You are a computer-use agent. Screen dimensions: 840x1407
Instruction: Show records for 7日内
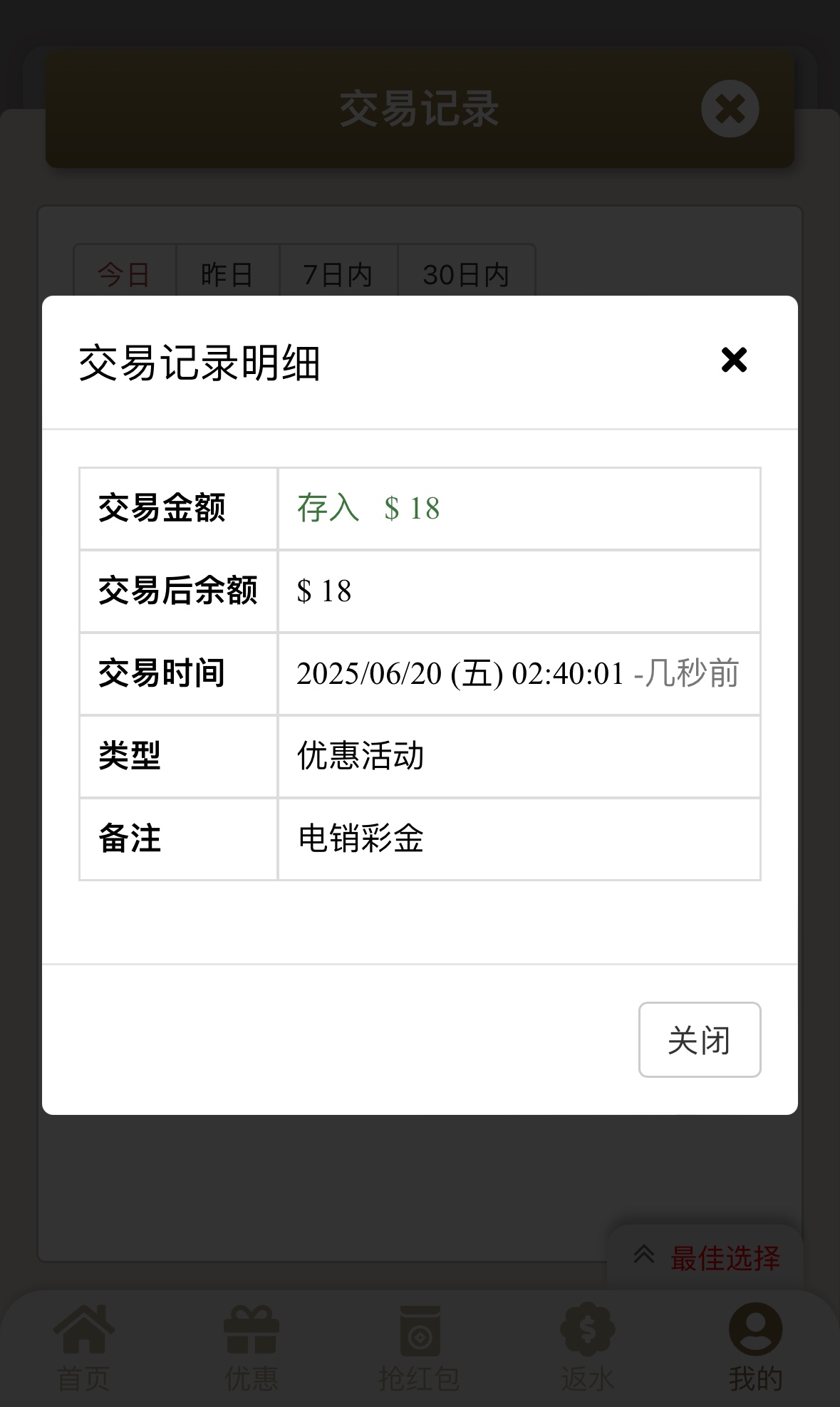coord(338,274)
